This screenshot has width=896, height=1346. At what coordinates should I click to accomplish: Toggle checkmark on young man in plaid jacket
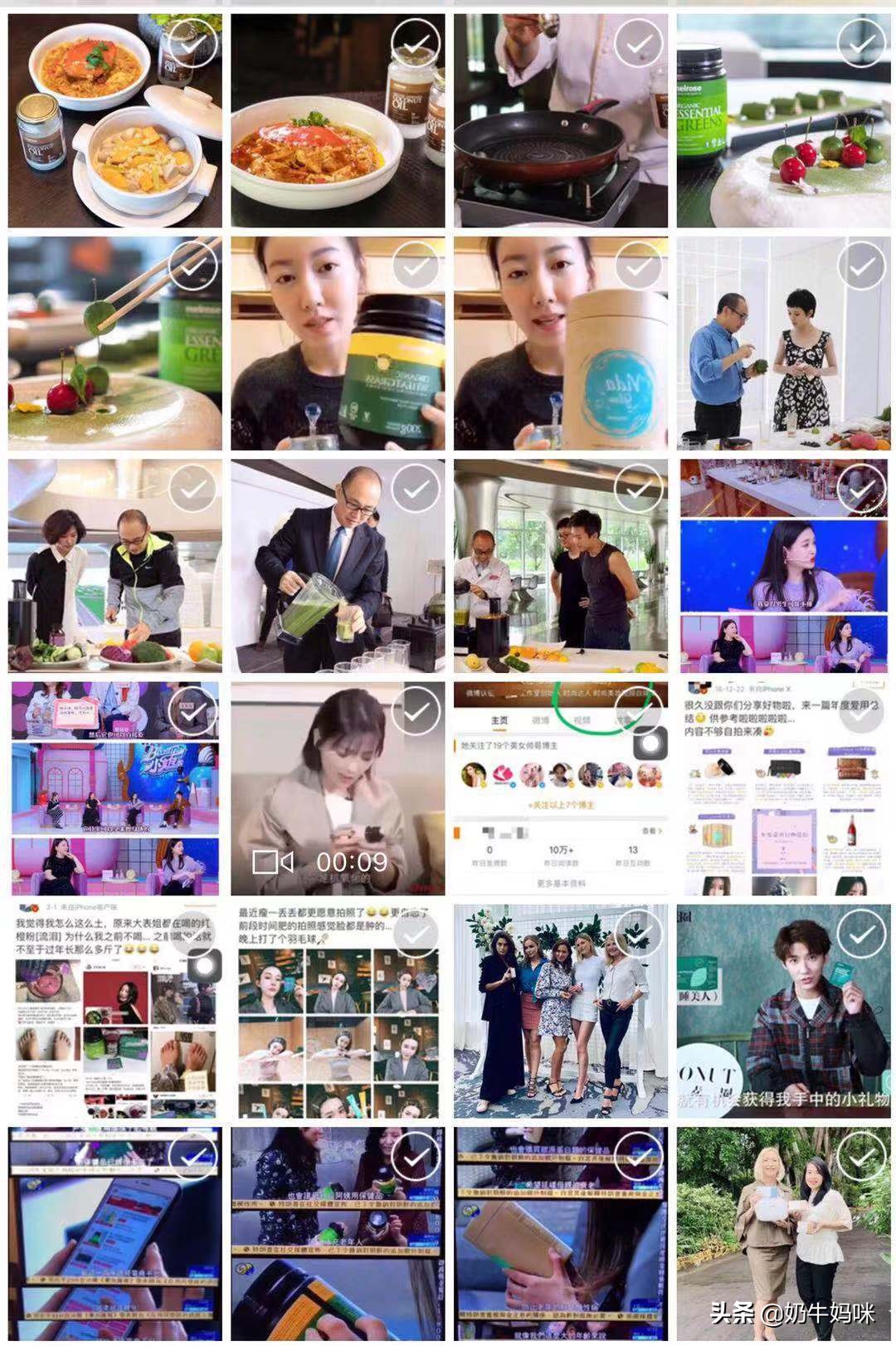(x=862, y=934)
